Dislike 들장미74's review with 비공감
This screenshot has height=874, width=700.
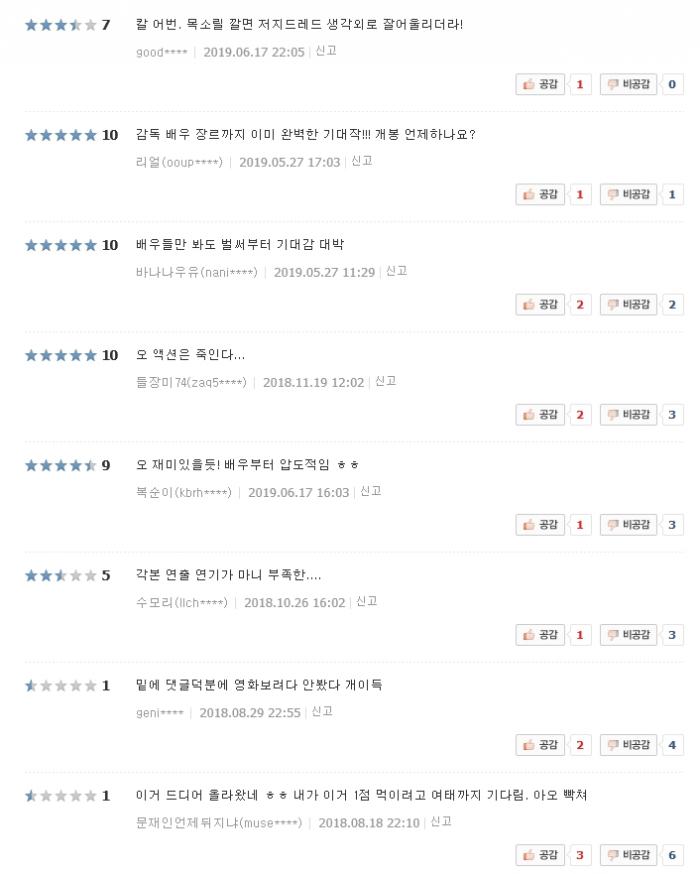coord(628,415)
